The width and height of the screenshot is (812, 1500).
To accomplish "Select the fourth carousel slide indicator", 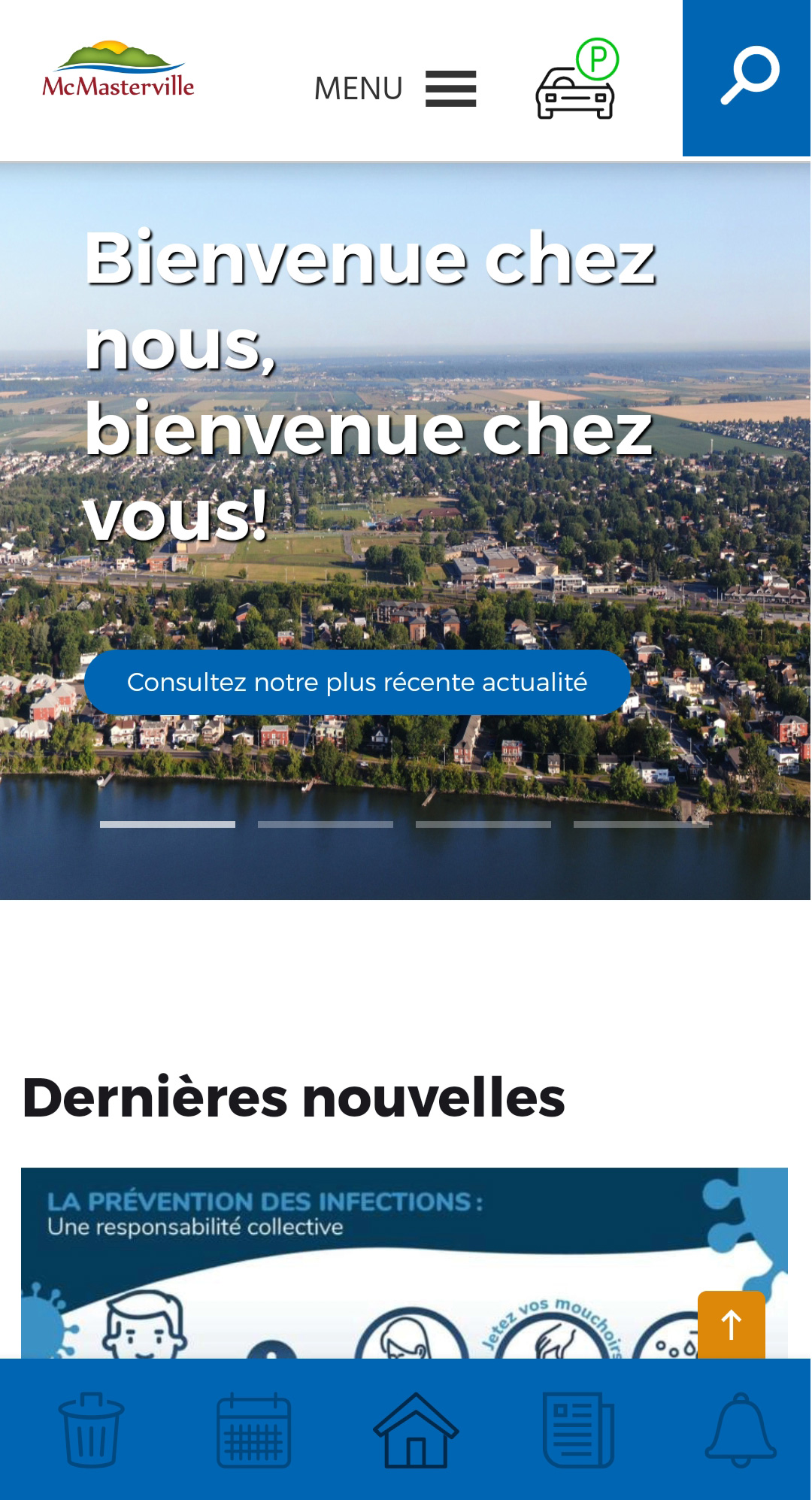I will 645,825.
